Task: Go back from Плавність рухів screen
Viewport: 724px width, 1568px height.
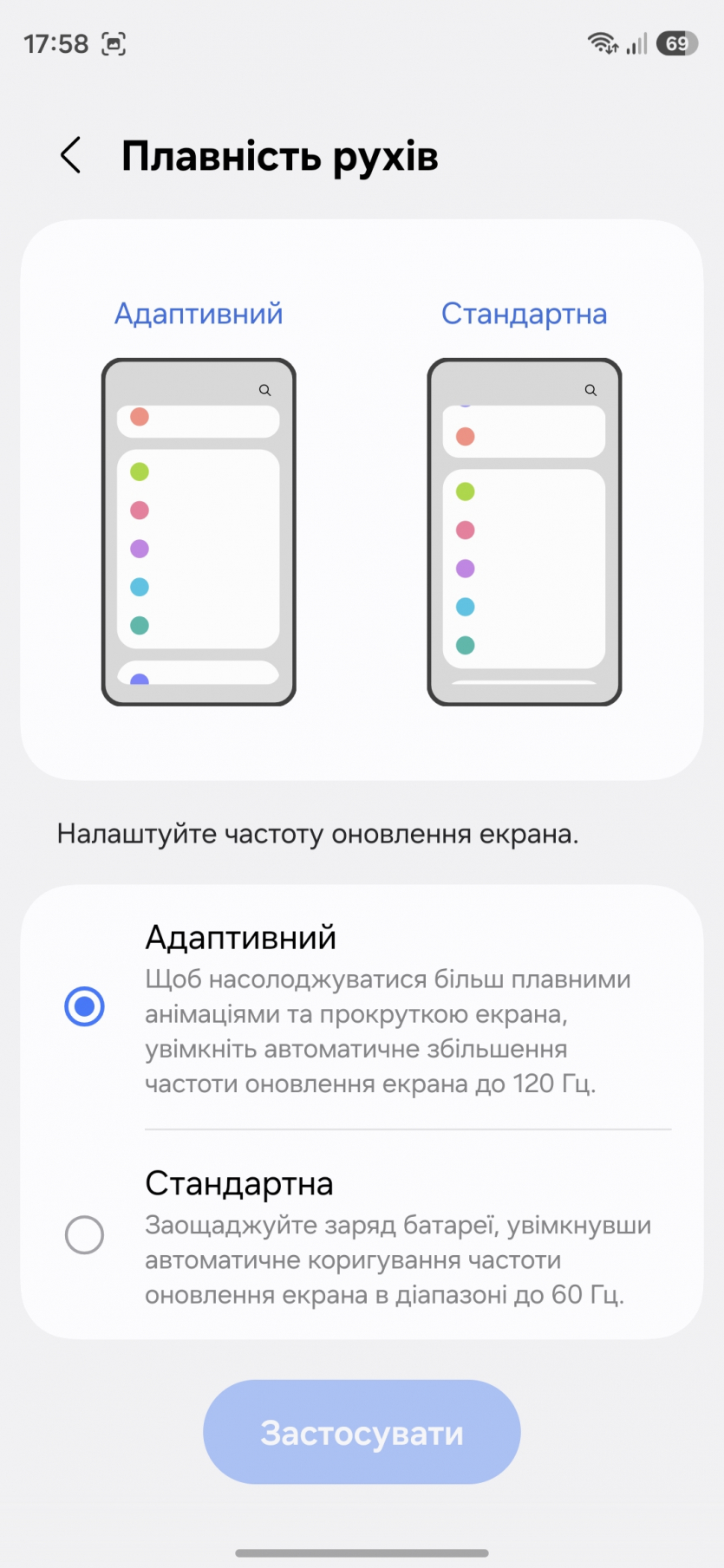Action: [71, 156]
